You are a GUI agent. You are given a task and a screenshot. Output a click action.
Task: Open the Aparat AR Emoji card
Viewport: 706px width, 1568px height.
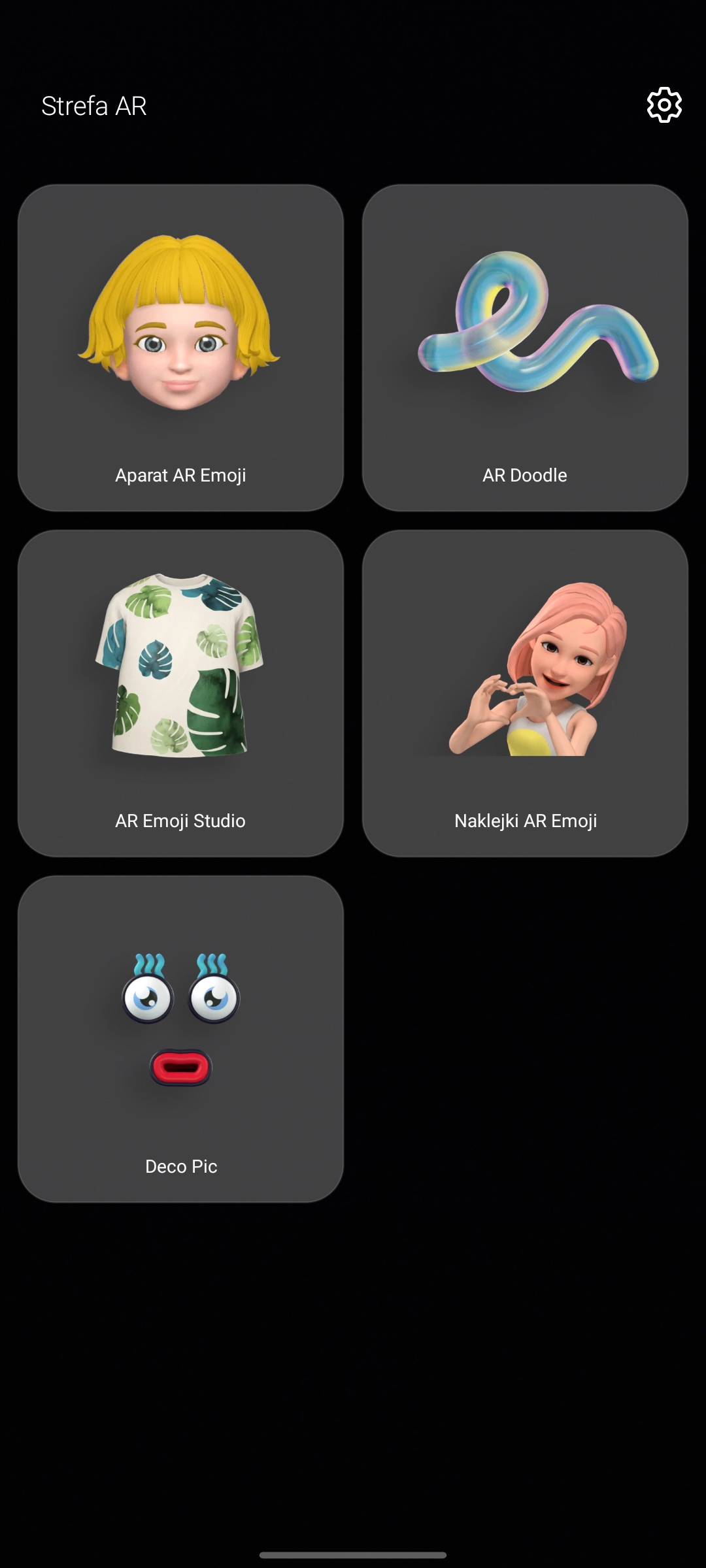[x=180, y=348]
